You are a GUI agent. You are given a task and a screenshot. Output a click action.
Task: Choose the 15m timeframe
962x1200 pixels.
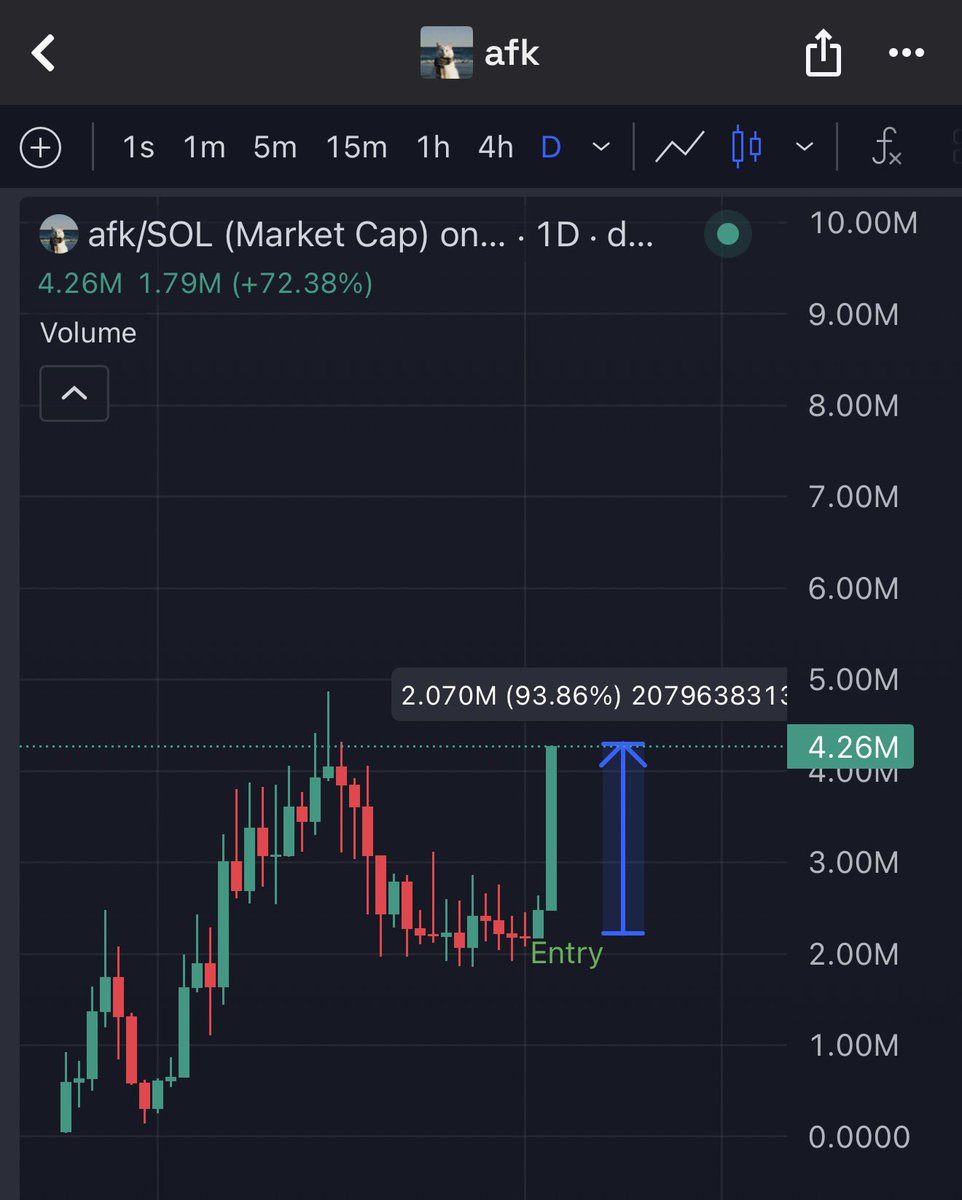pyautogui.click(x=356, y=148)
